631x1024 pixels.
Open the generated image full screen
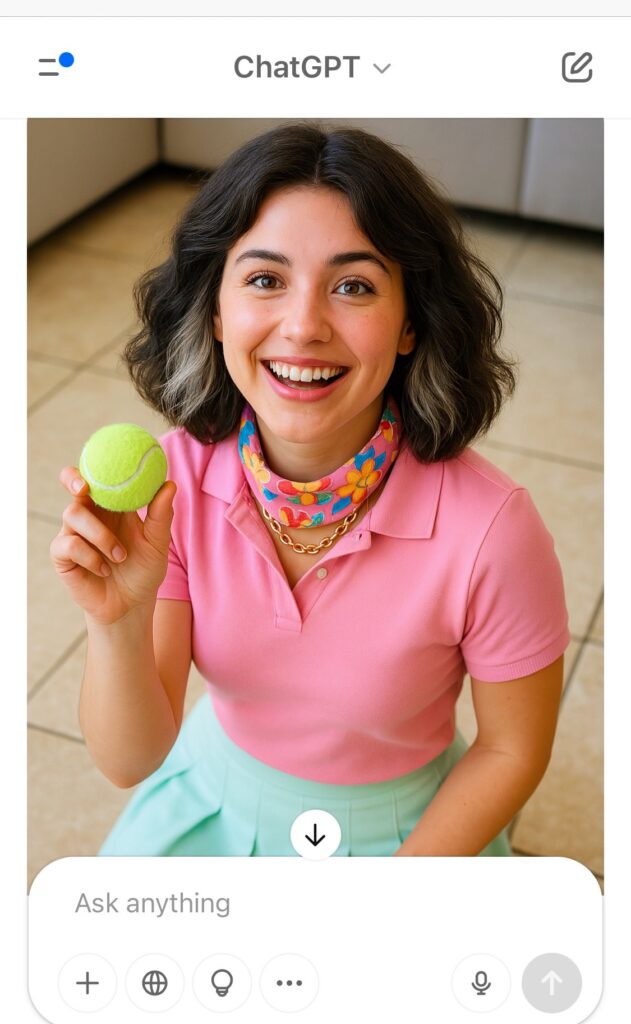[315, 450]
